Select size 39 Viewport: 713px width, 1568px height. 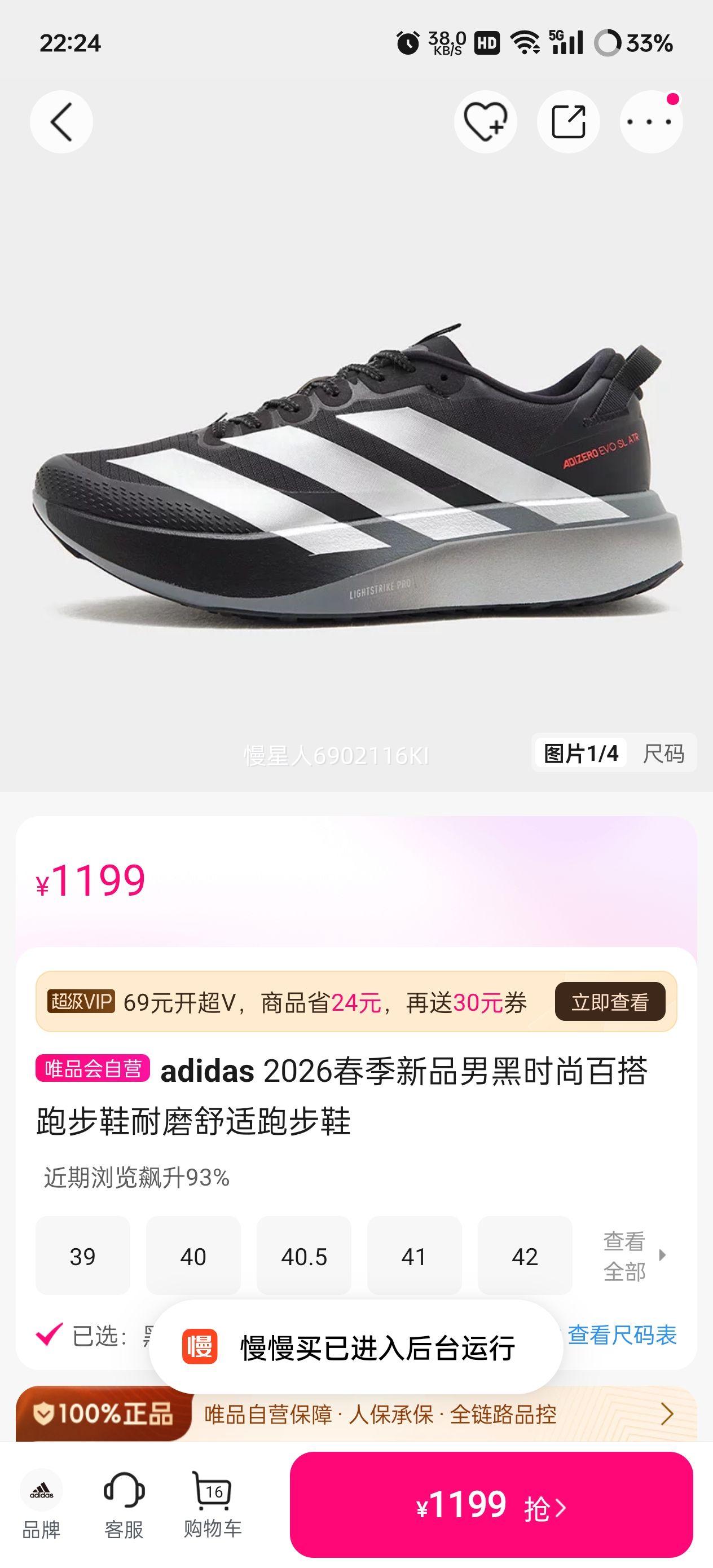point(83,1256)
